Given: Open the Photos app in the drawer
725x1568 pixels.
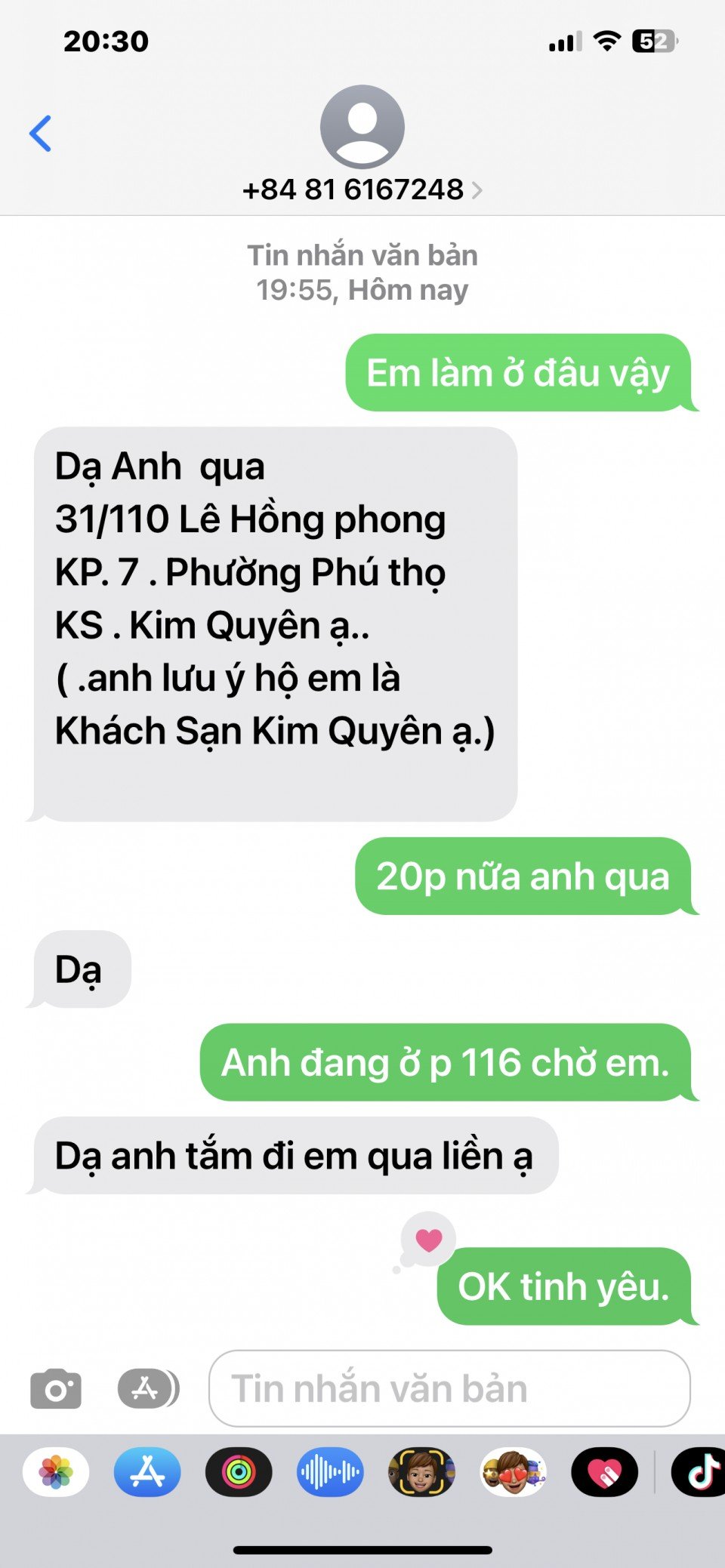Looking at the screenshot, I should tap(56, 1472).
